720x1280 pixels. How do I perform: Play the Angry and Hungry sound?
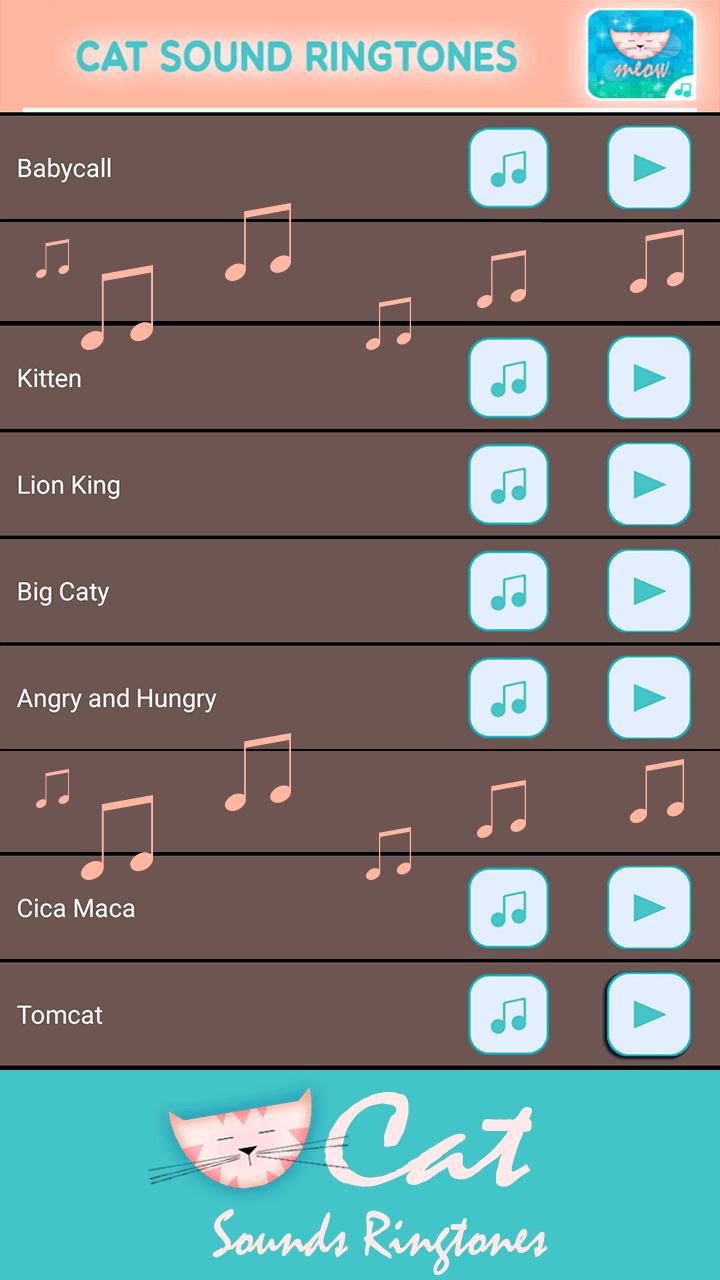649,698
